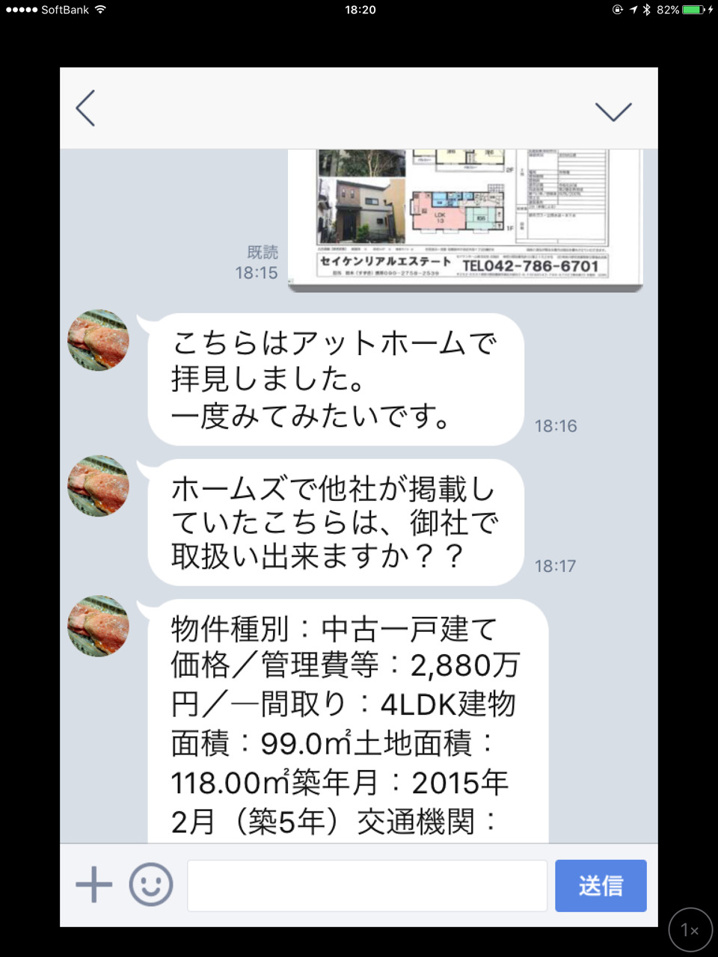The width and height of the screenshot is (718, 957).
Task: Toggle the 1x scale button
Action: pyautogui.click(x=690, y=930)
